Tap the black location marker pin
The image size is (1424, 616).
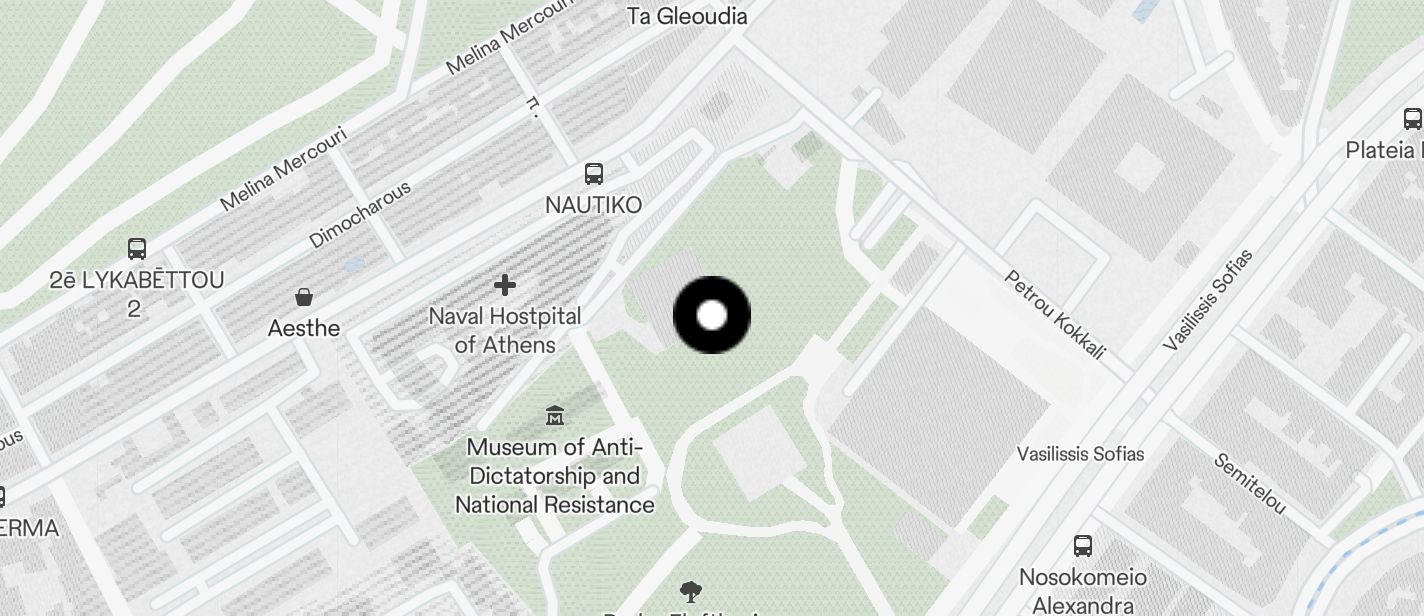(x=711, y=316)
